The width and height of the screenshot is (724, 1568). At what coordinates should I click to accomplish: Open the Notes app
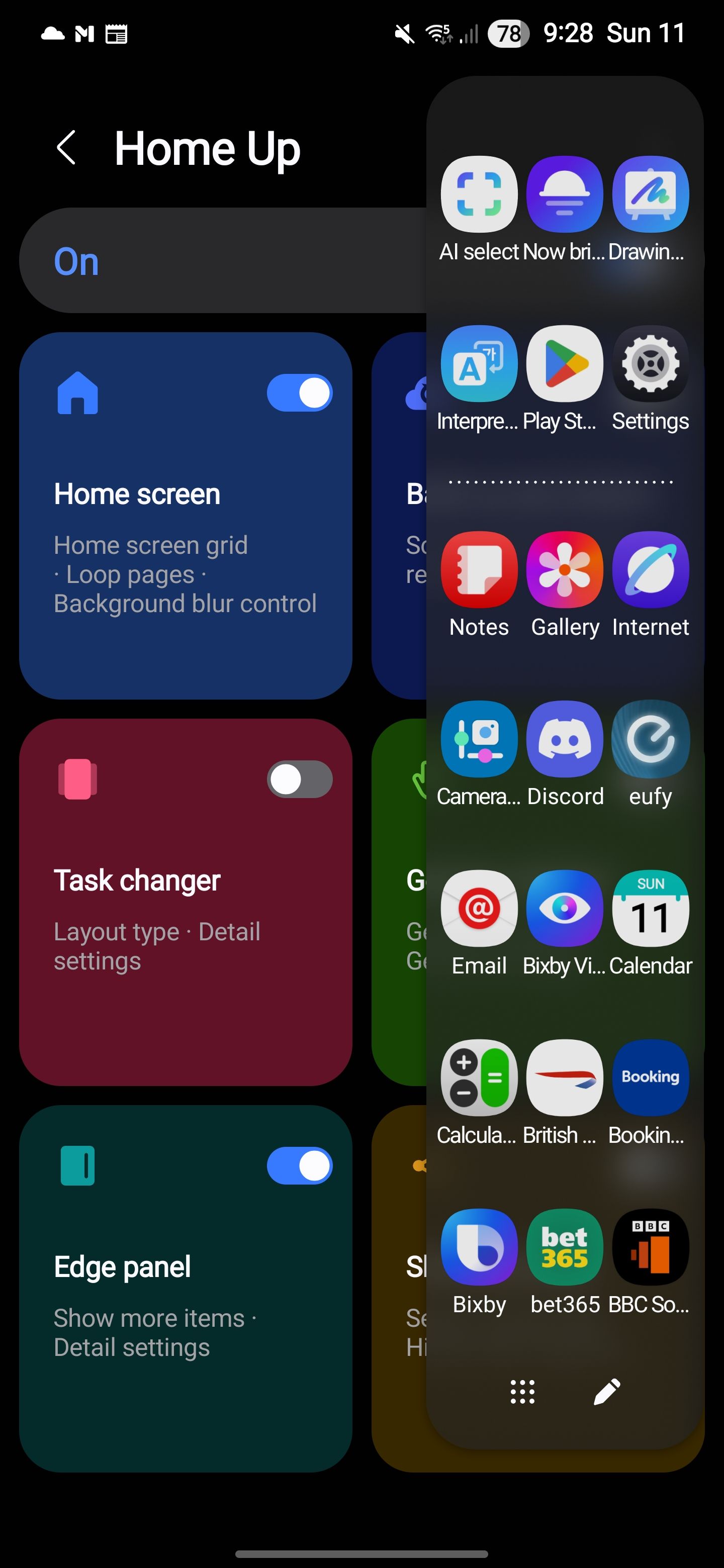(479, 570)
